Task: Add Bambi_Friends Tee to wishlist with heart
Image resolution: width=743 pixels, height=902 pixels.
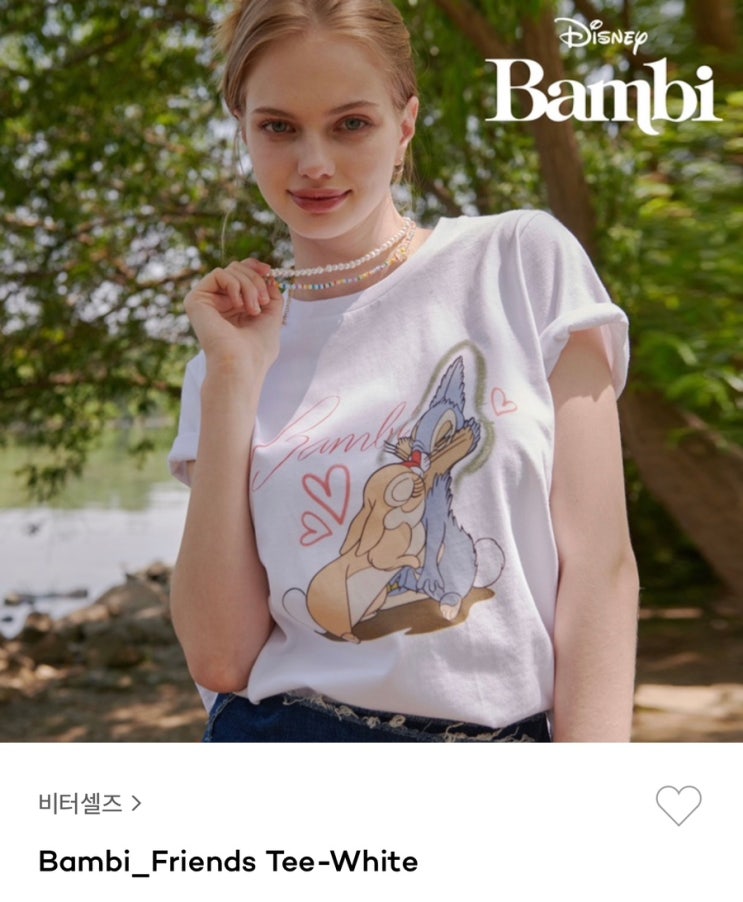Action: (x=678, y=805)
